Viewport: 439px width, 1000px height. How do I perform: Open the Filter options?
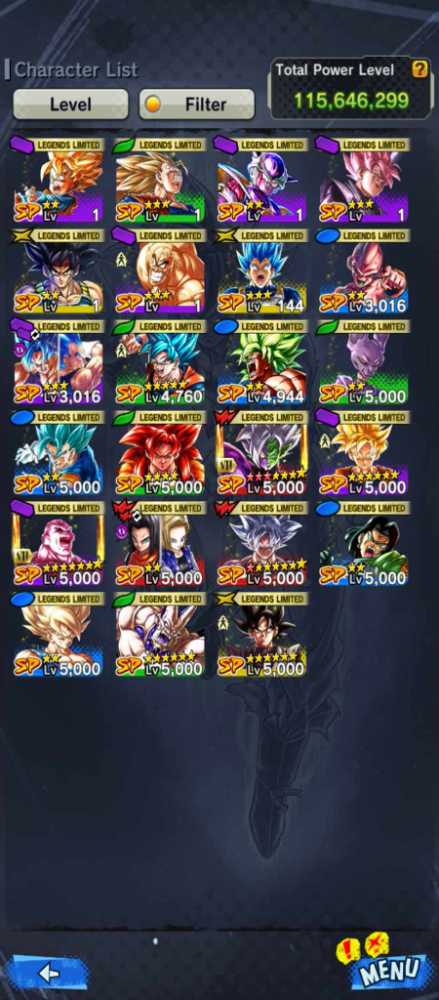[x=197, y=104]
